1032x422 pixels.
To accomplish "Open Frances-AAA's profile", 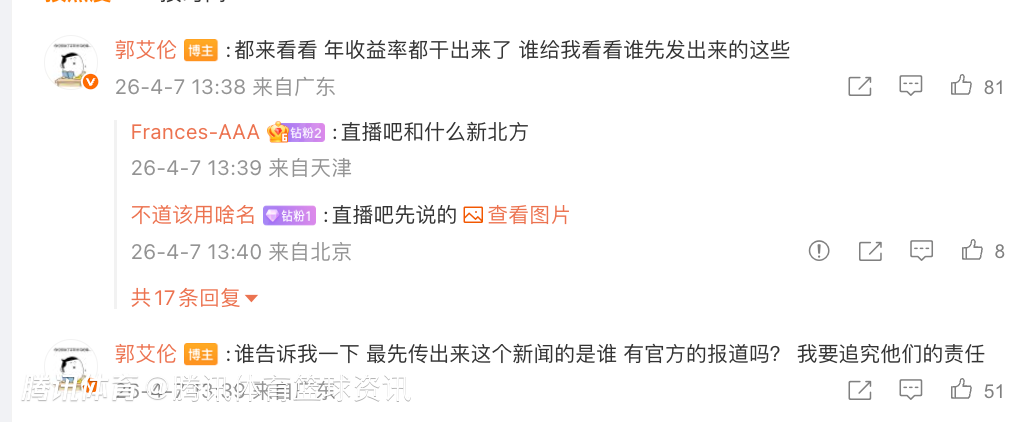I will pyautogui.click(x=195, y=132).
